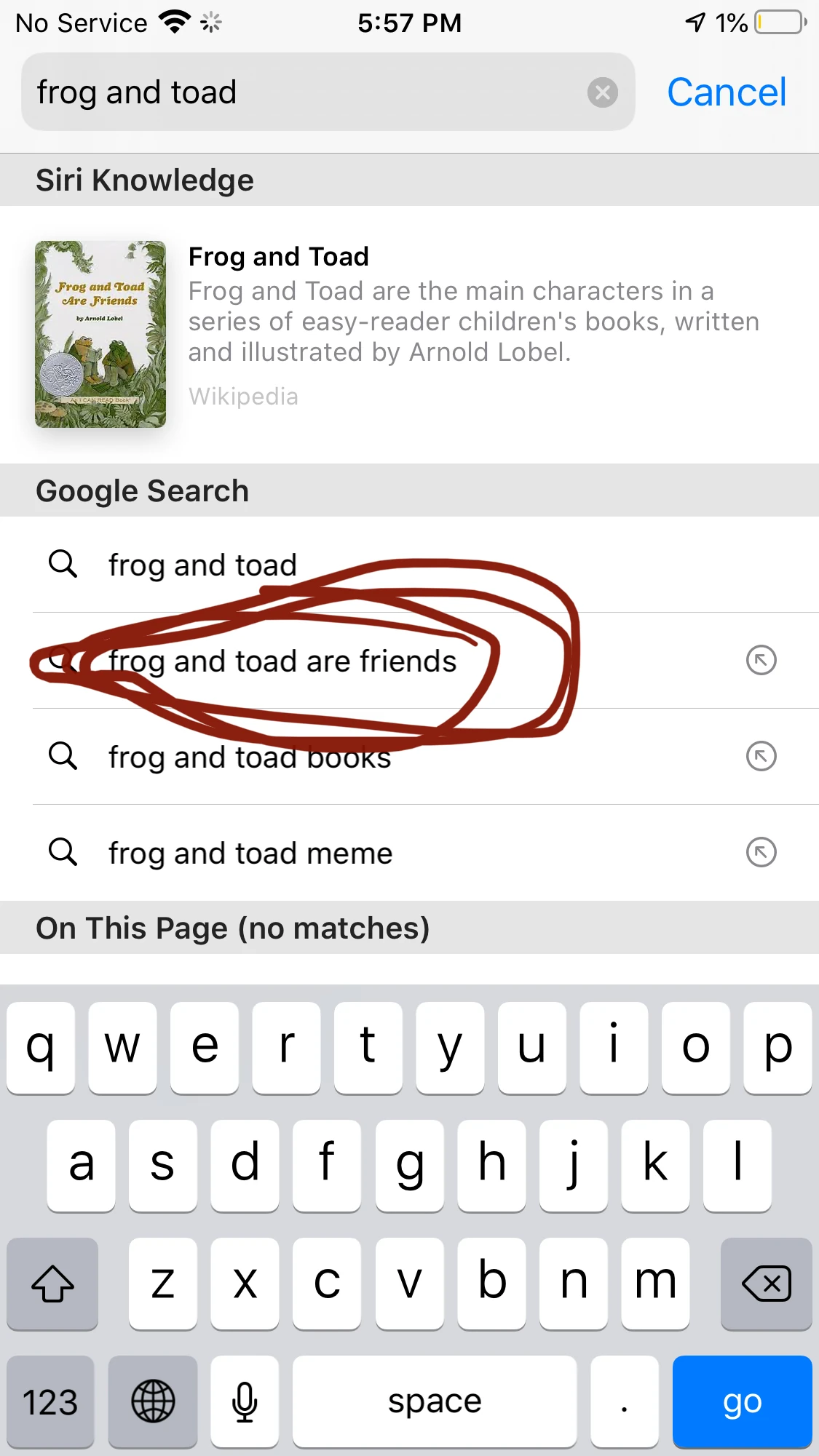
Task: Pick the 'frog and toad meme' suggestion
Action: click(x=250, y=854)
